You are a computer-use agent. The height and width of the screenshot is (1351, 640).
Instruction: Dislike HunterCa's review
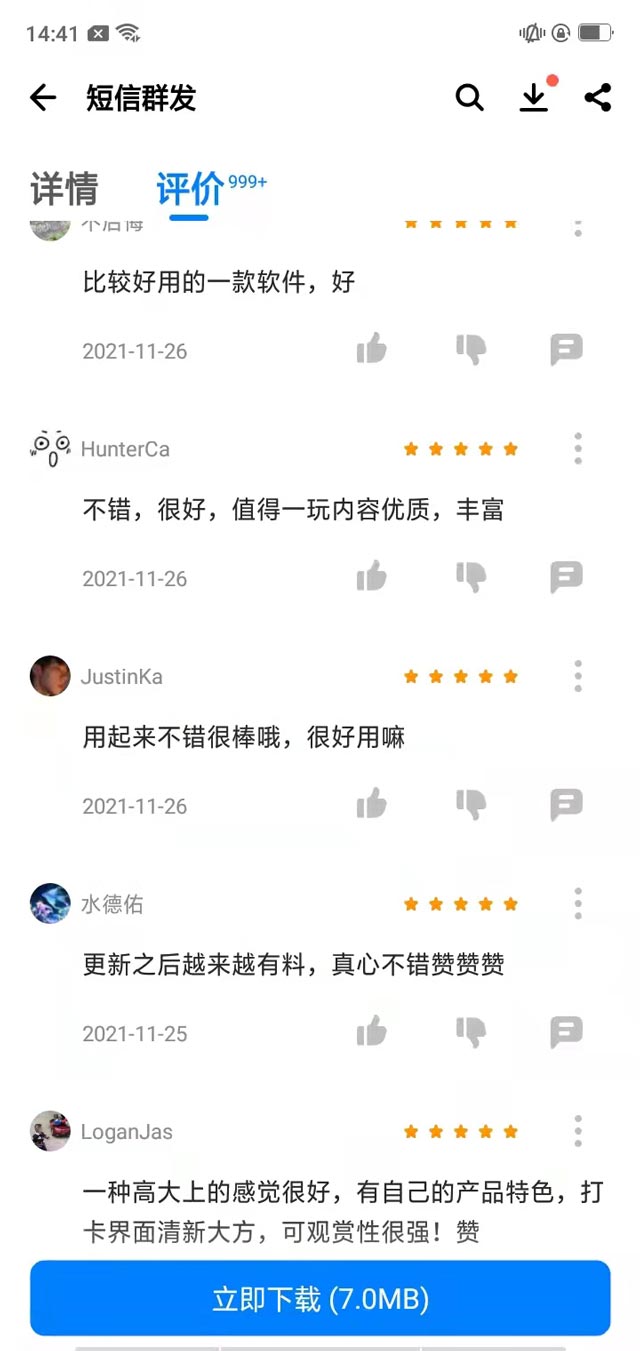tap(470, 577)
